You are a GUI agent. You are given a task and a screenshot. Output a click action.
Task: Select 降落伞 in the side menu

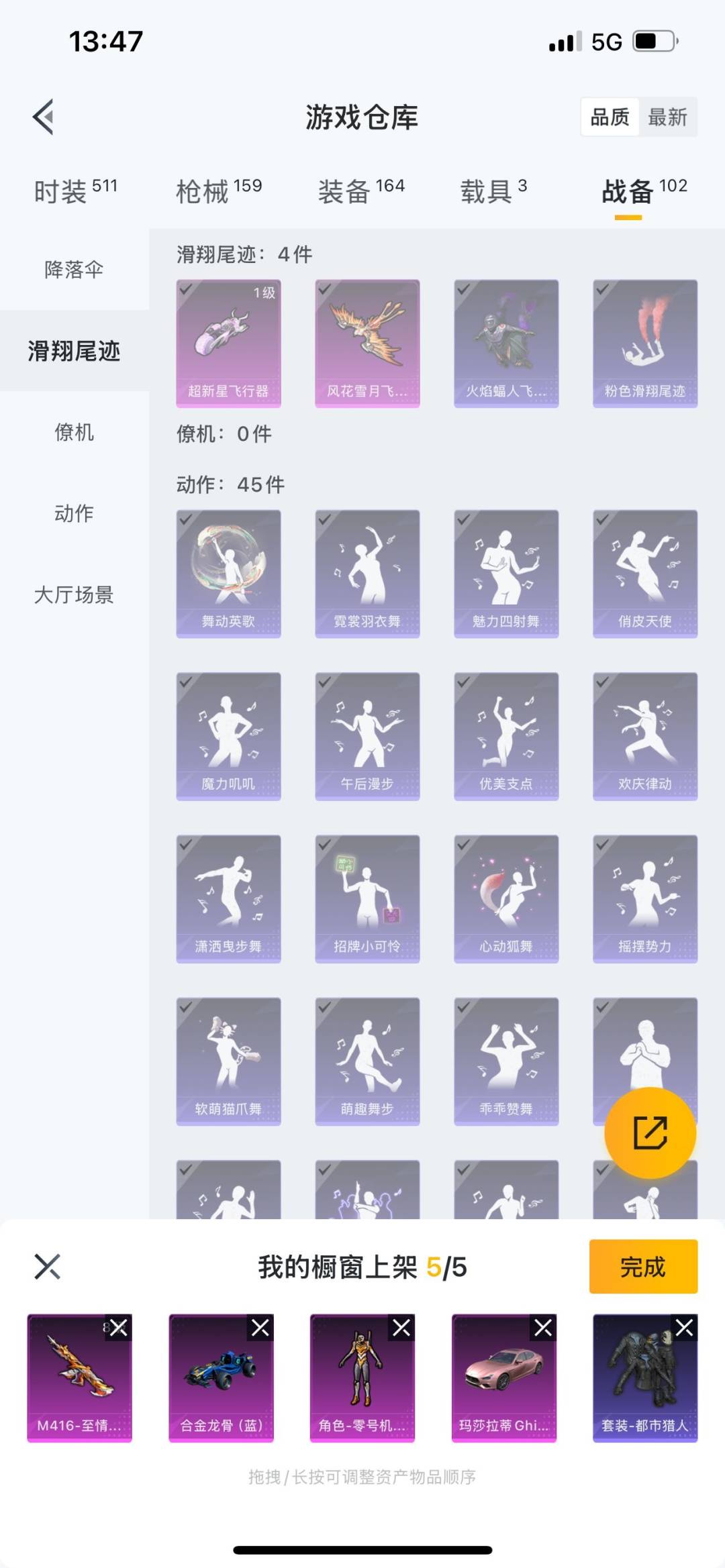(x=74, y=270)
